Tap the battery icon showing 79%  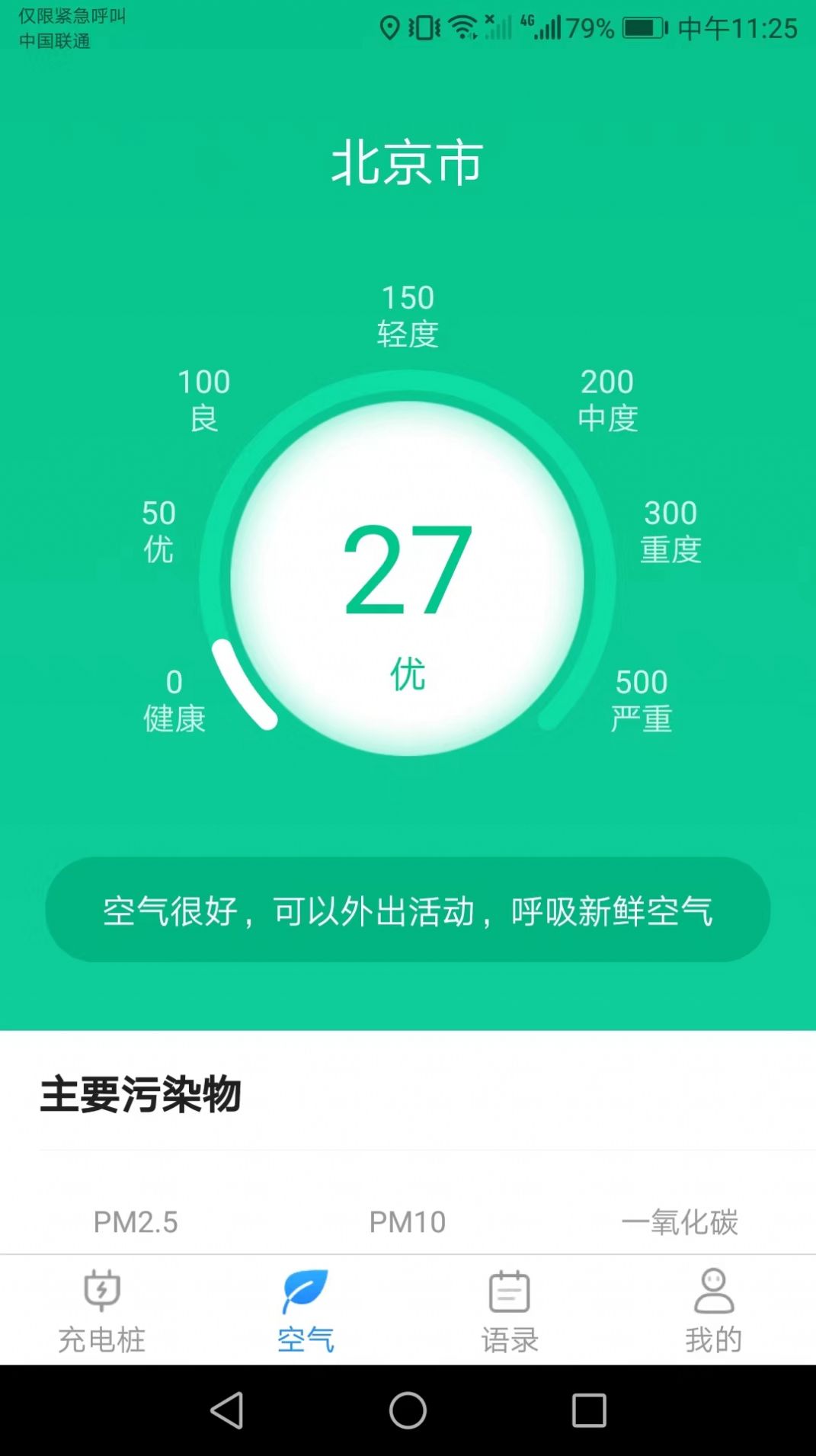pos(644,27)
